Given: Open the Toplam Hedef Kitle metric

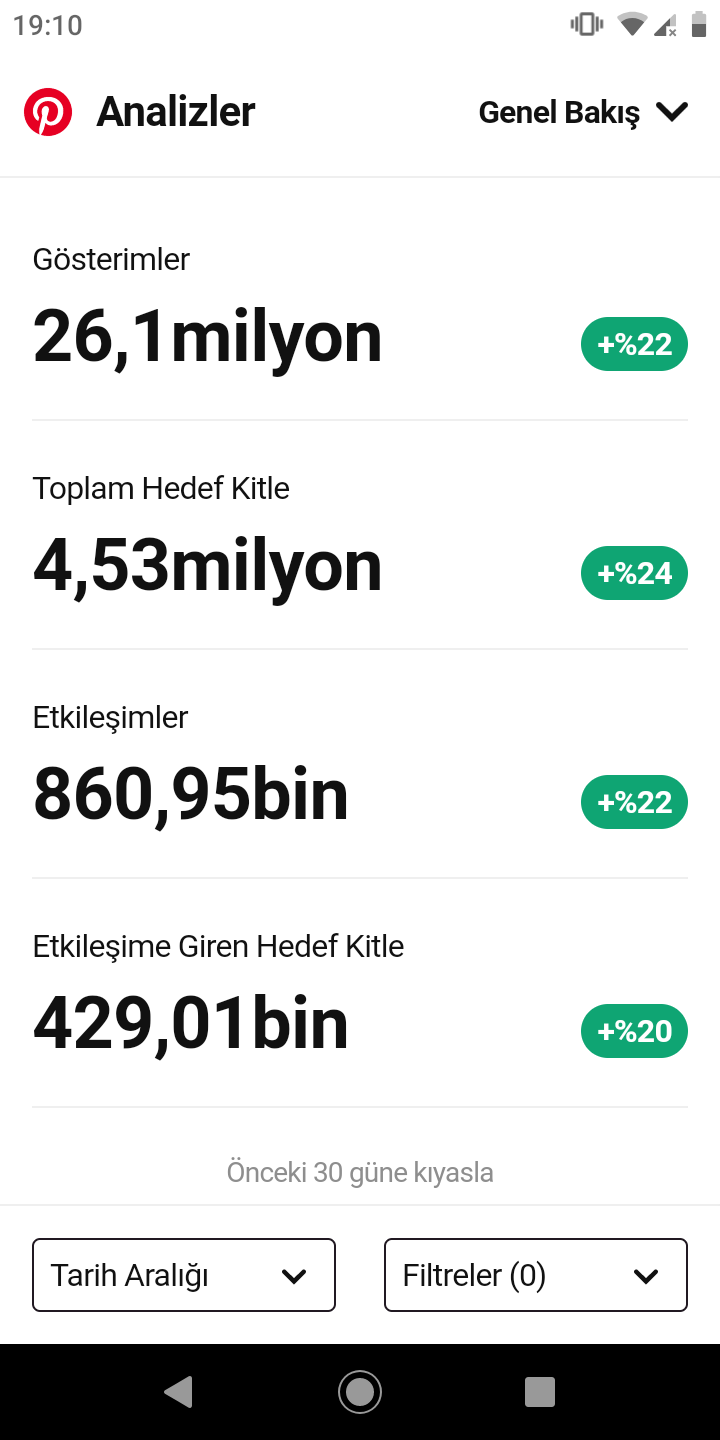Looking at the screenshot, I should [x=360, y=535].
